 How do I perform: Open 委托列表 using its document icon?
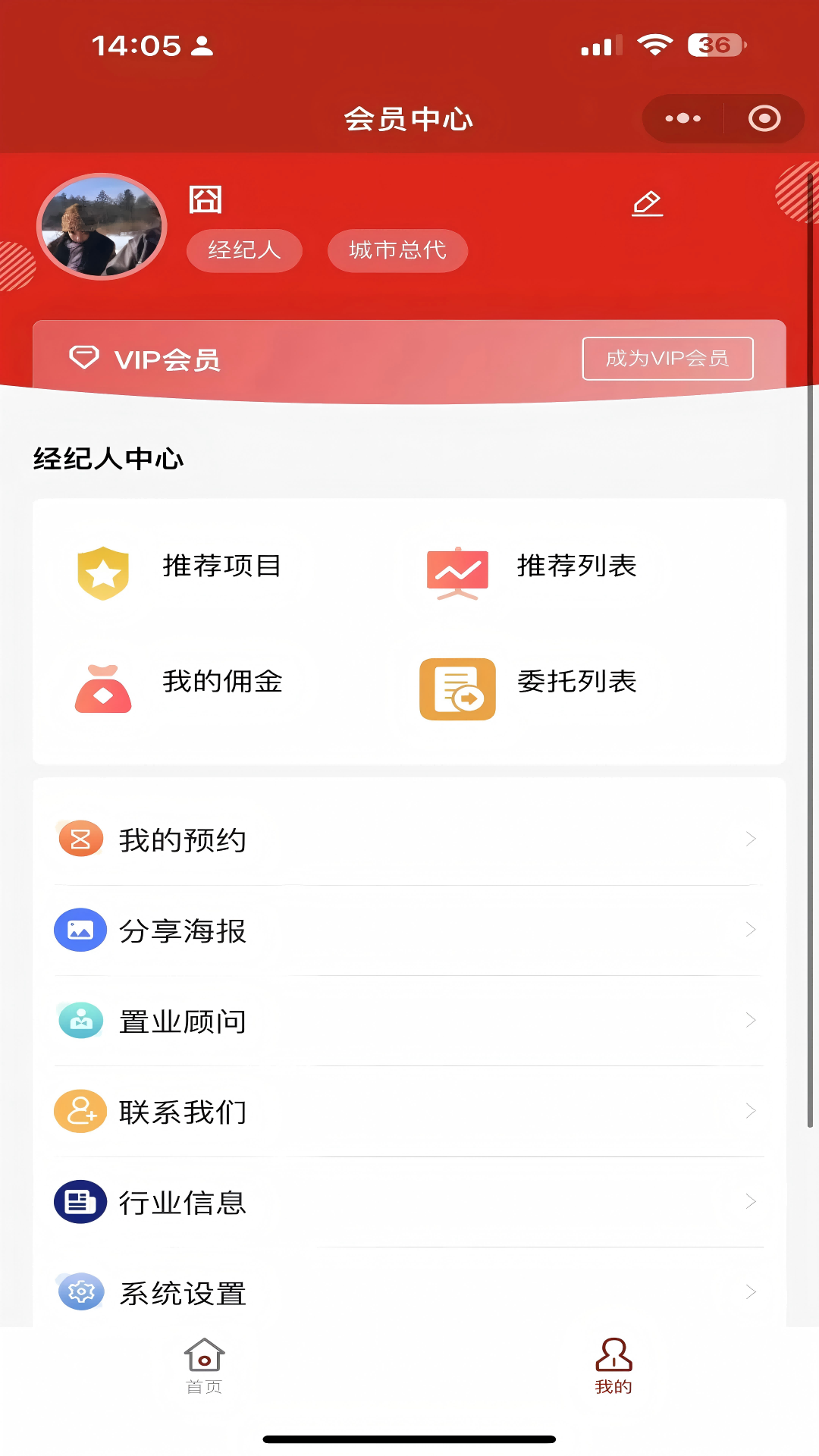click(x=457, y=689)
